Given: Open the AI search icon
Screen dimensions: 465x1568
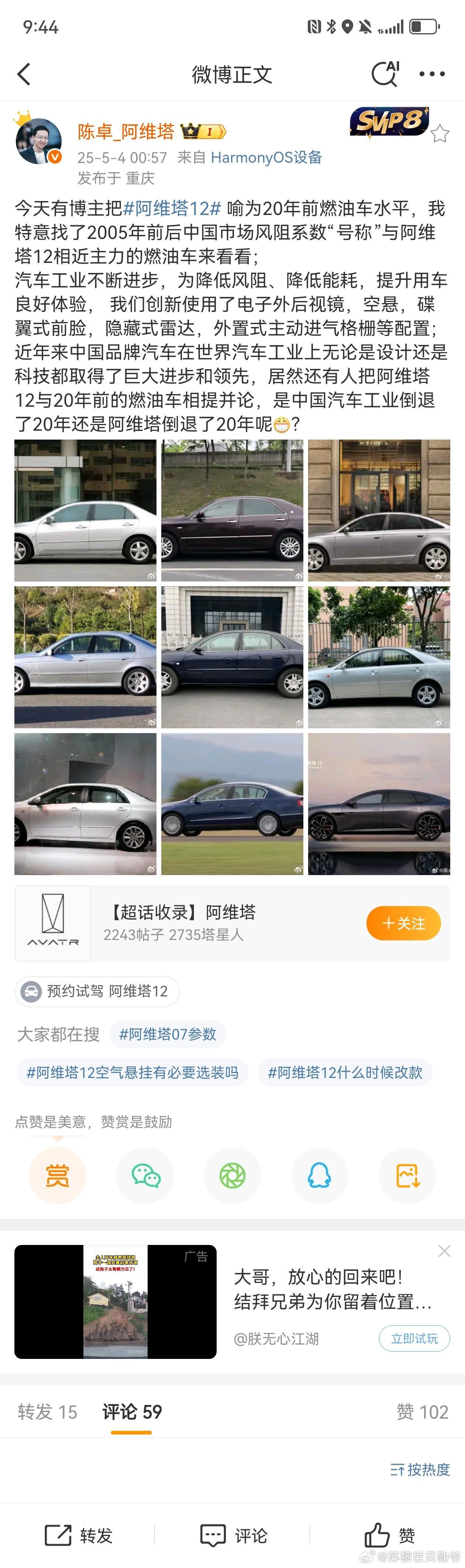Looking at the screenshot, I should 385,74.
